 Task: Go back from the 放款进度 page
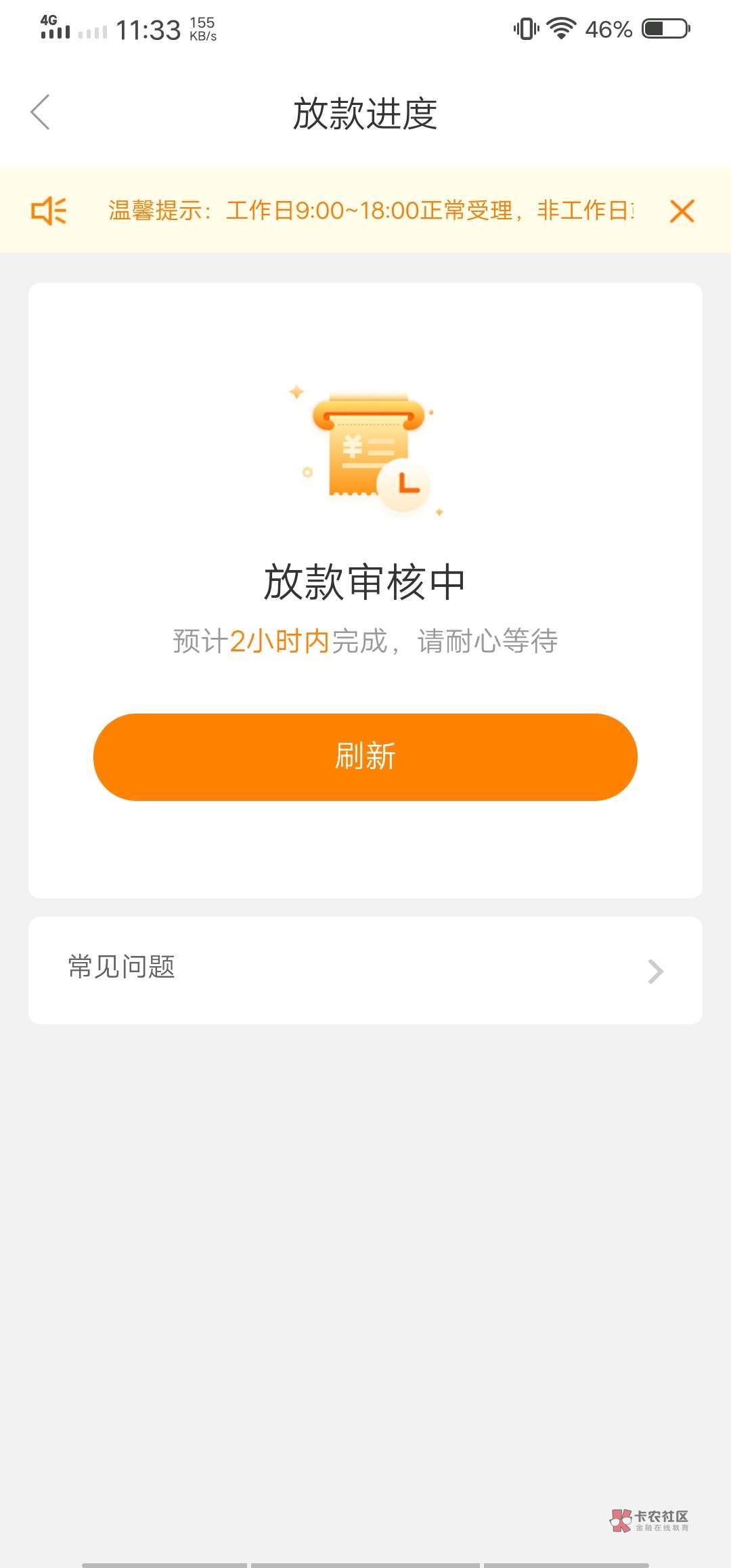coord(41,112)
